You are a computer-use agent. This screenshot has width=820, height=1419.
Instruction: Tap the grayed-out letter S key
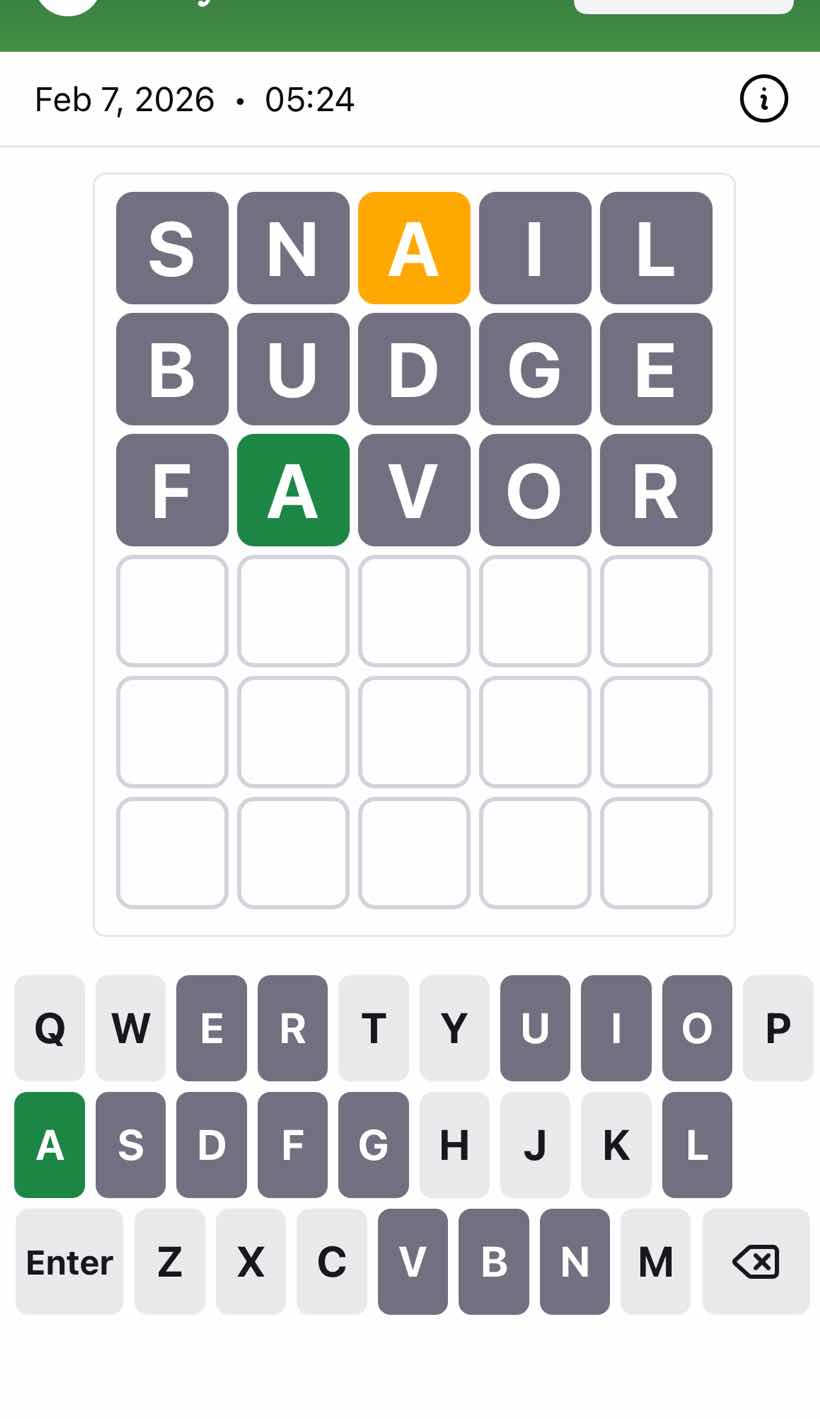130,1145
